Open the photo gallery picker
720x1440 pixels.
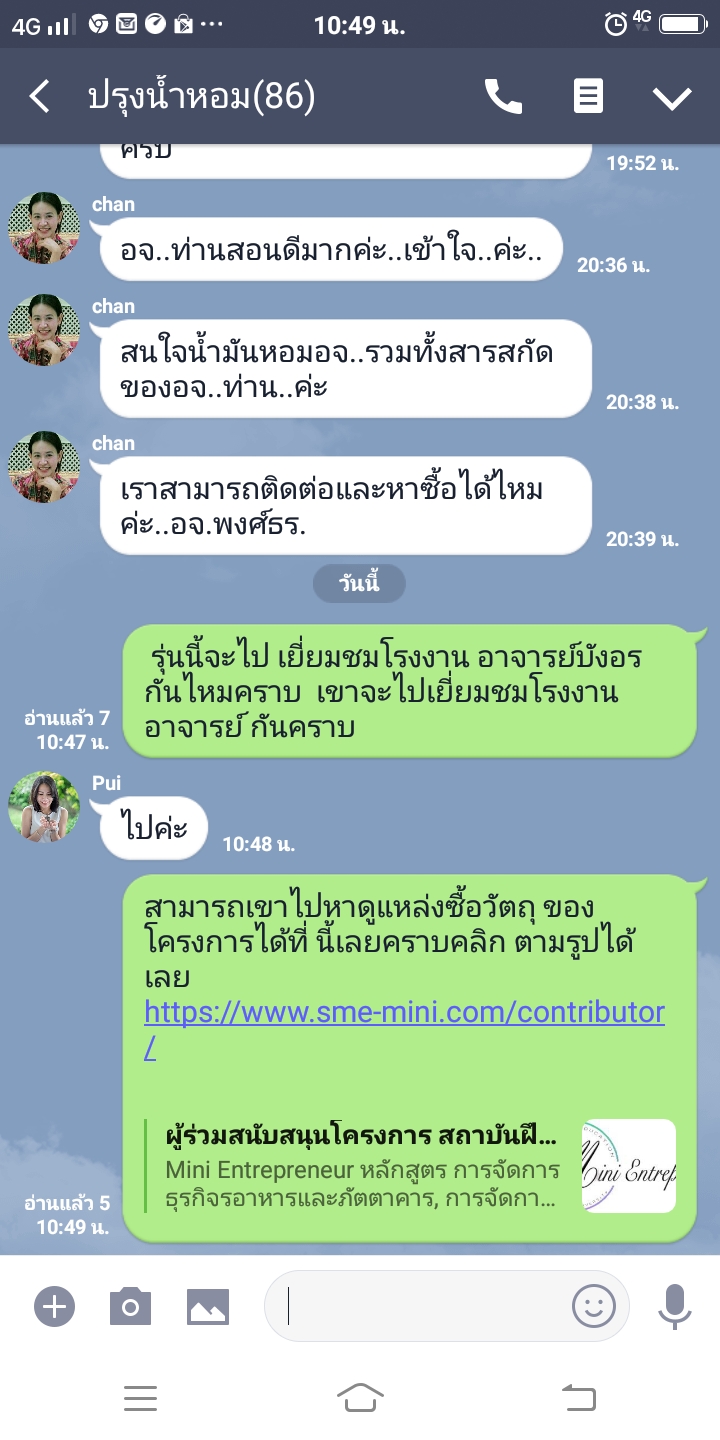(208, 1306)
